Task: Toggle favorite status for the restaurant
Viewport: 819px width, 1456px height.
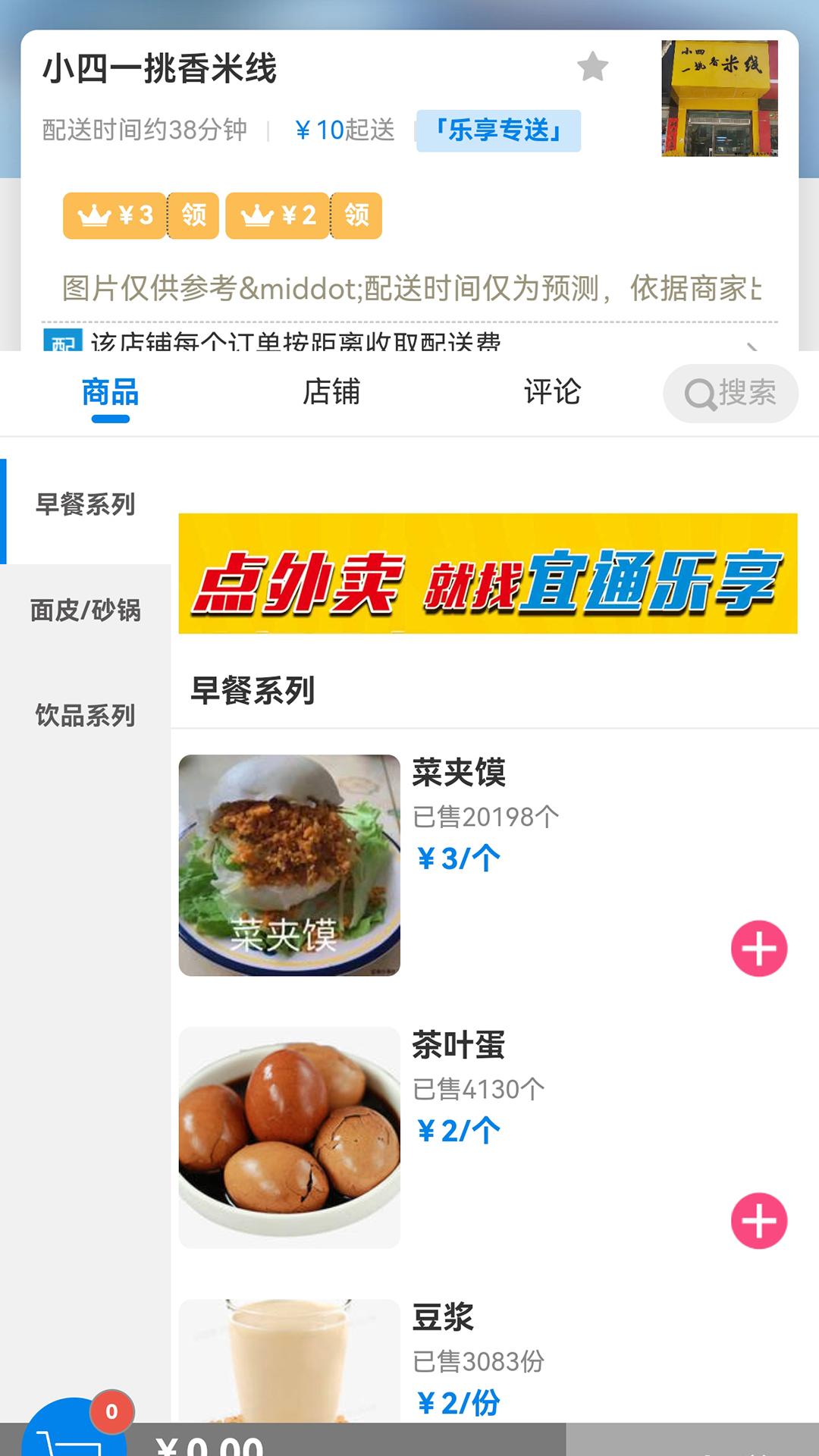Action: 594,68
